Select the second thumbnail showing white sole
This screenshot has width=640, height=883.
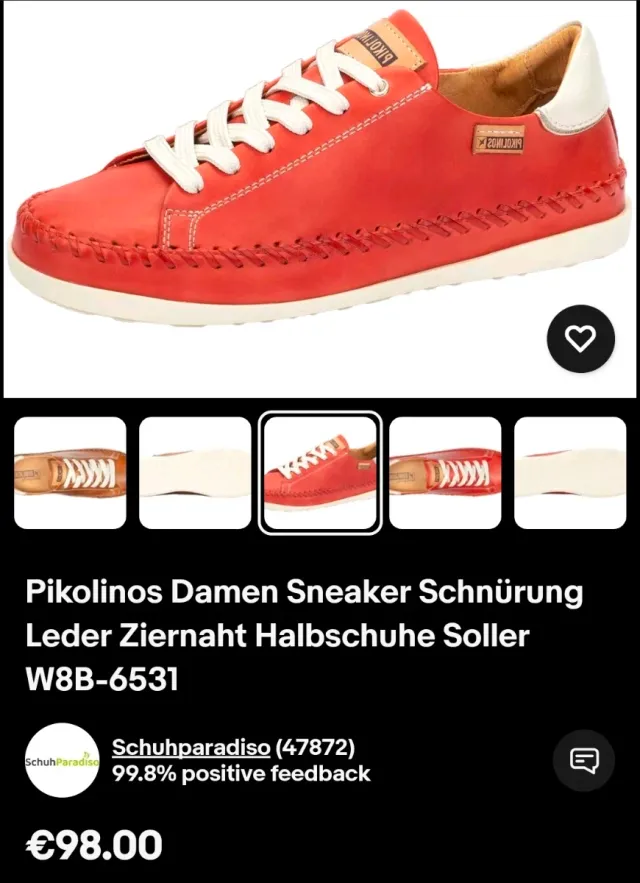pyautogui.click(x=195, y=473)
